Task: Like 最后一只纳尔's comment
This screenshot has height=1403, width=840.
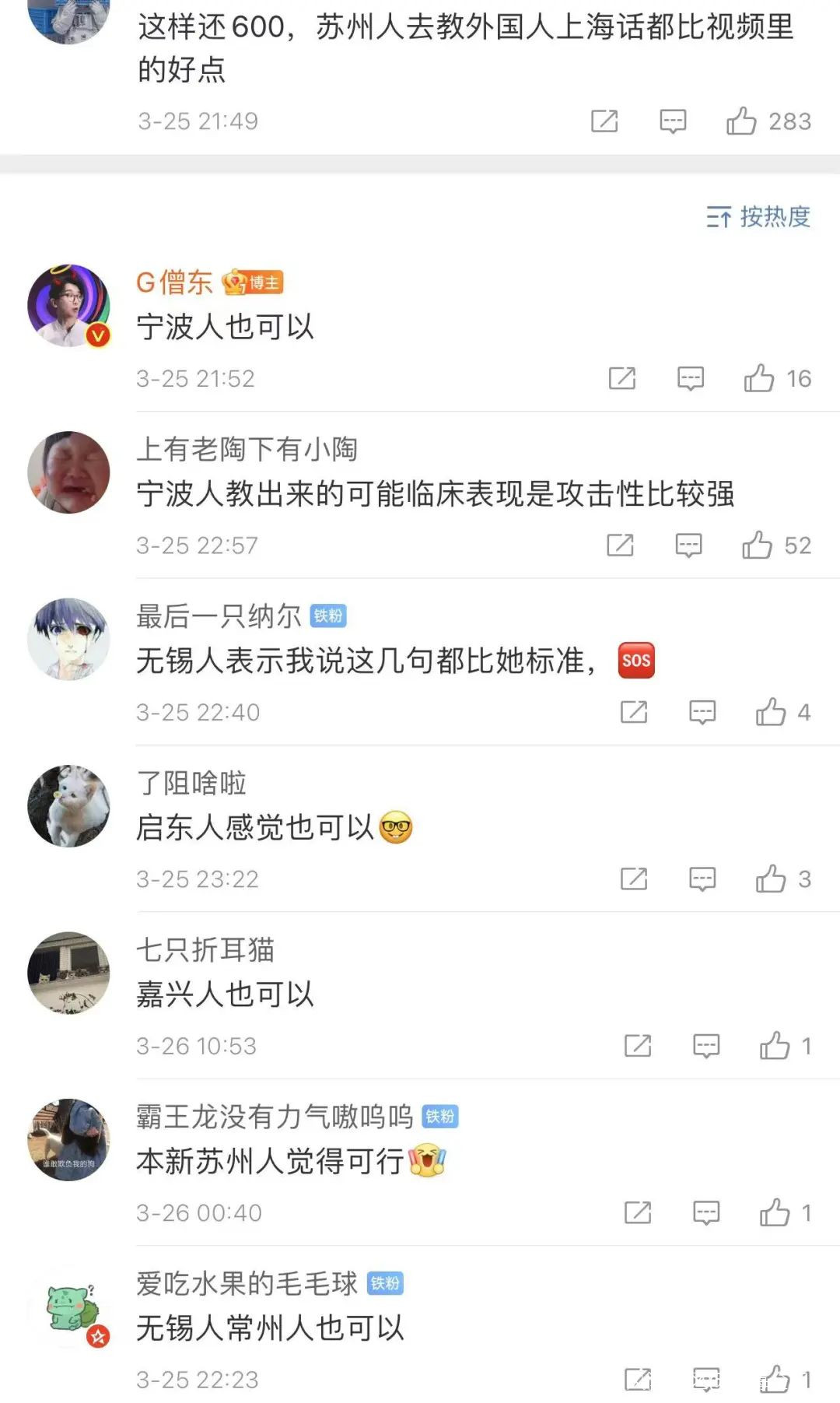Action: (x=771, y=712)
